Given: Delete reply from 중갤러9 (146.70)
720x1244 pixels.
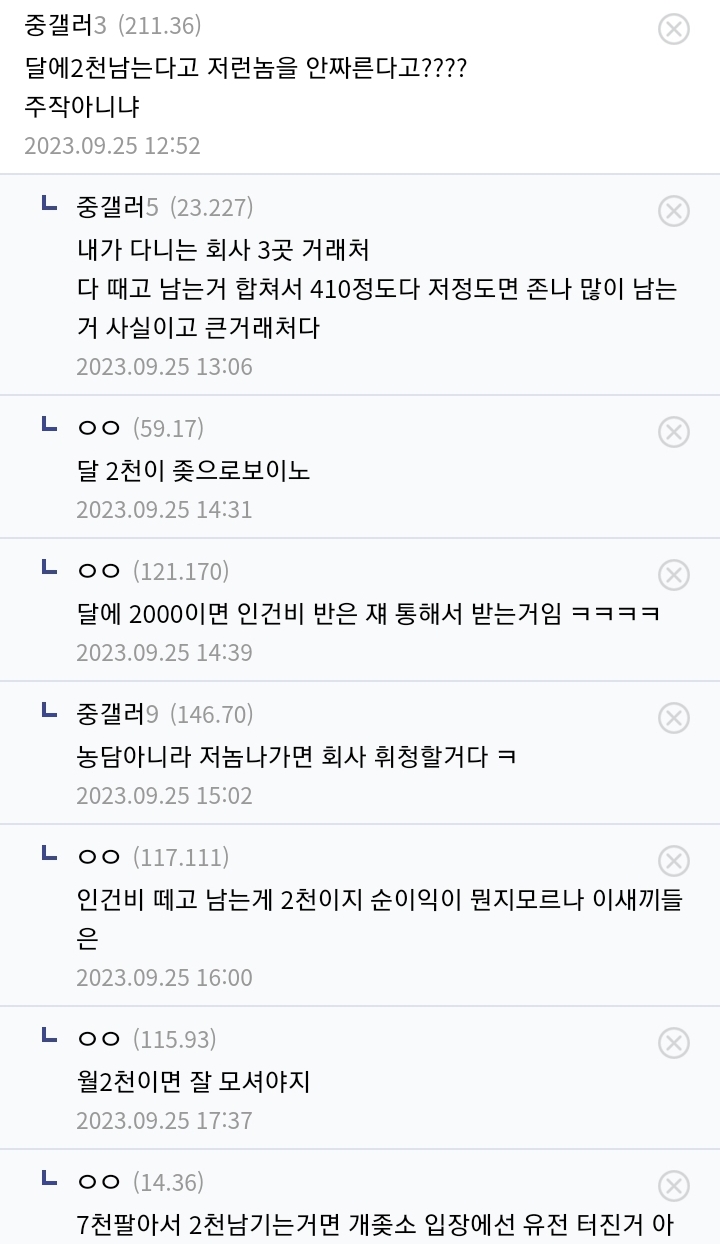Looking at the screenshot, I should click(x=674, y=718).
